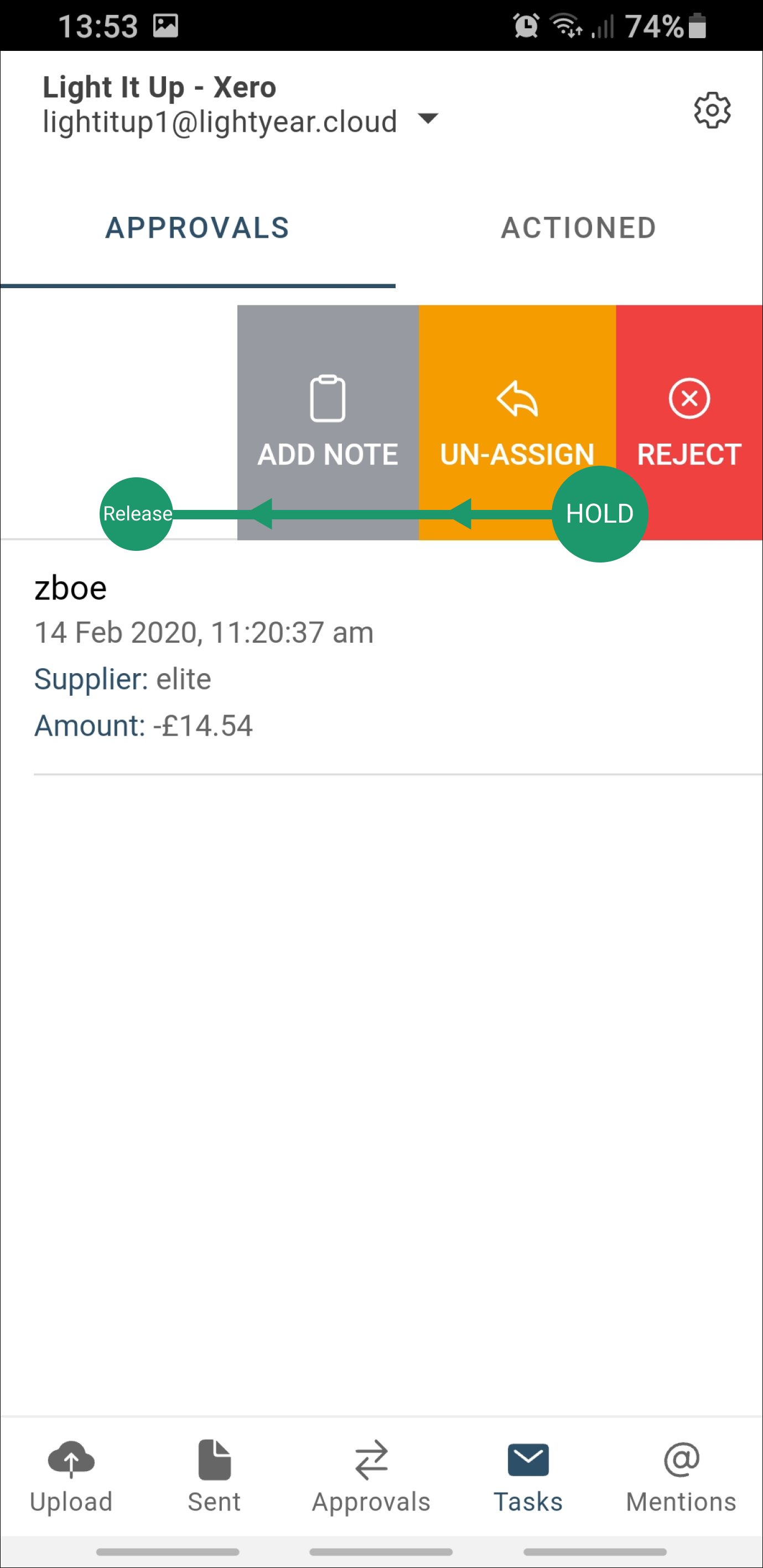View the Mentions section
Screen dimensions: 763x1568
pos(681,1476)
